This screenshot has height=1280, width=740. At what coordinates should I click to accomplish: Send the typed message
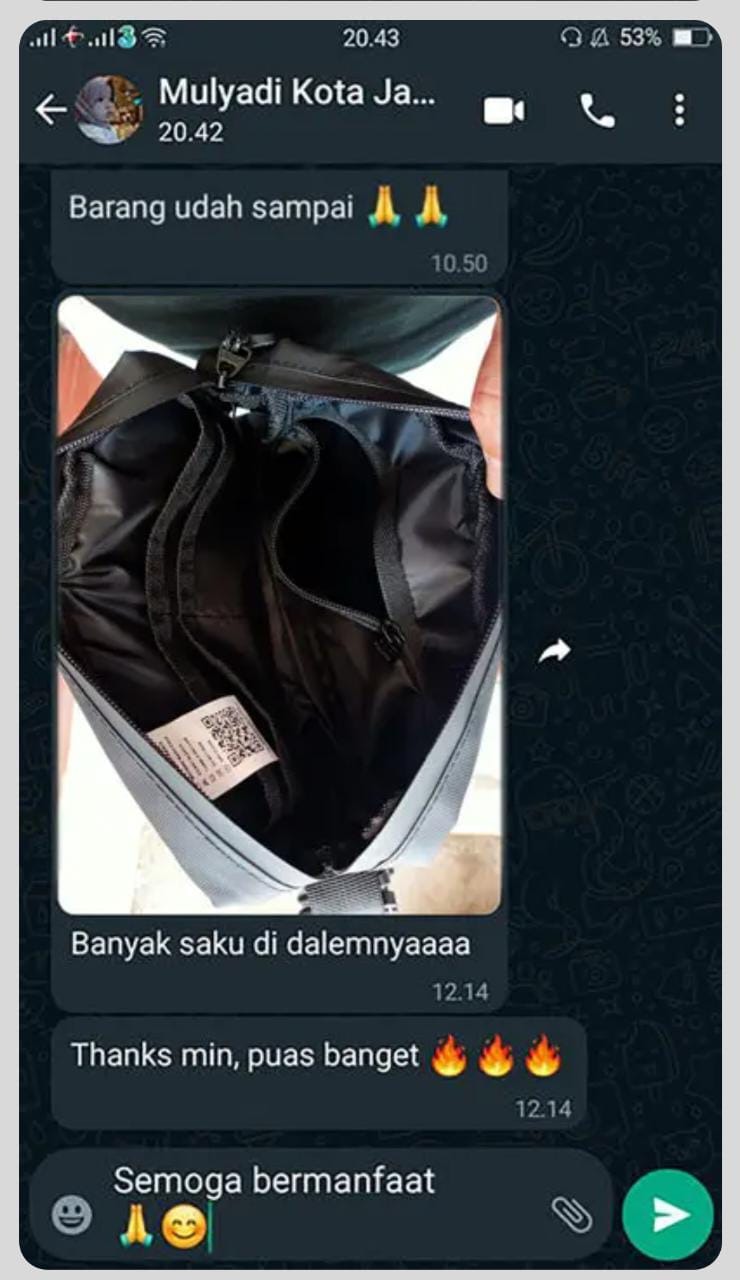pos(668,1214)
